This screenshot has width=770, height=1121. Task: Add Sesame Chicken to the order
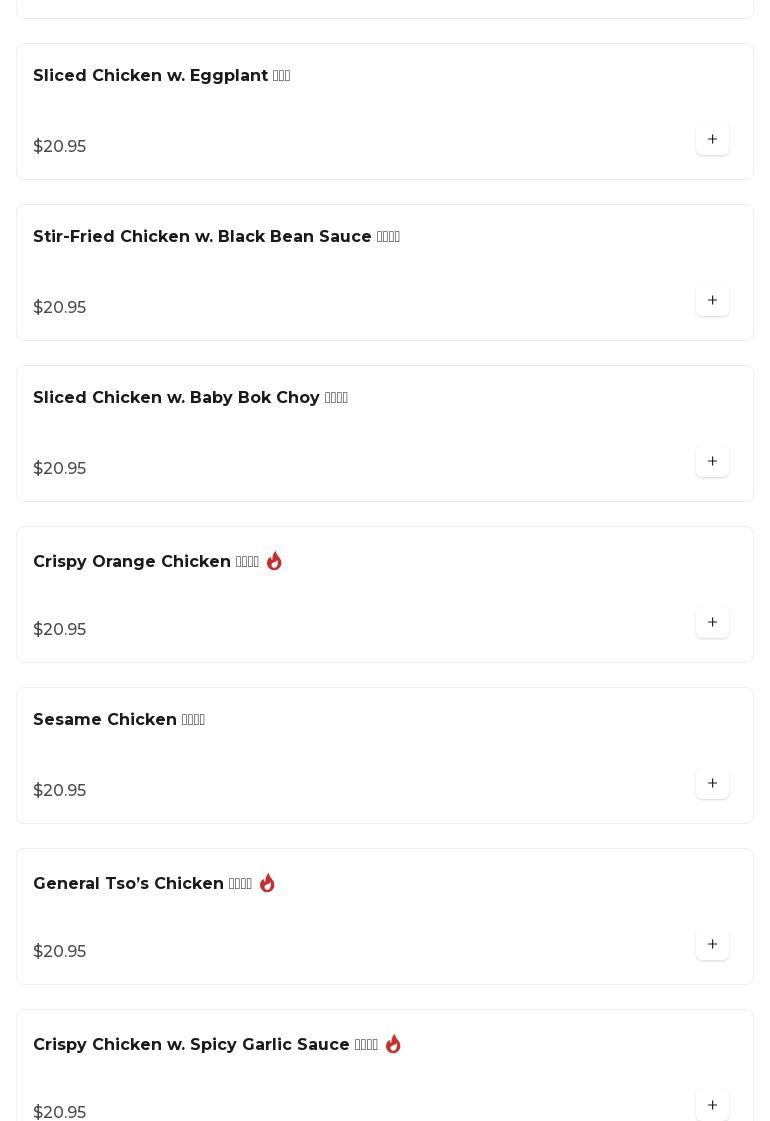[712, 783]
